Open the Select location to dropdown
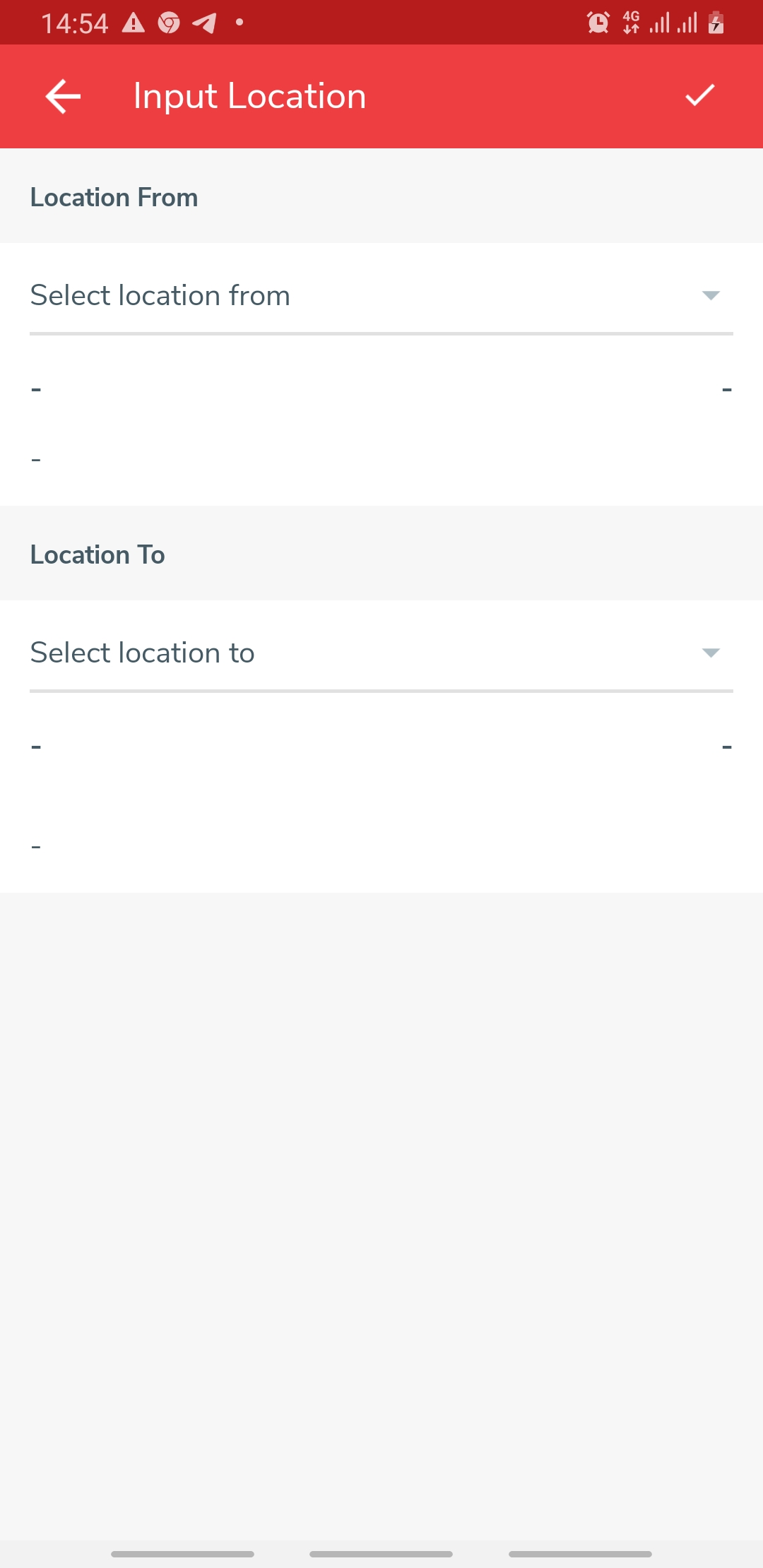This screenshot has height=1568, width=763. pos(381,653)
